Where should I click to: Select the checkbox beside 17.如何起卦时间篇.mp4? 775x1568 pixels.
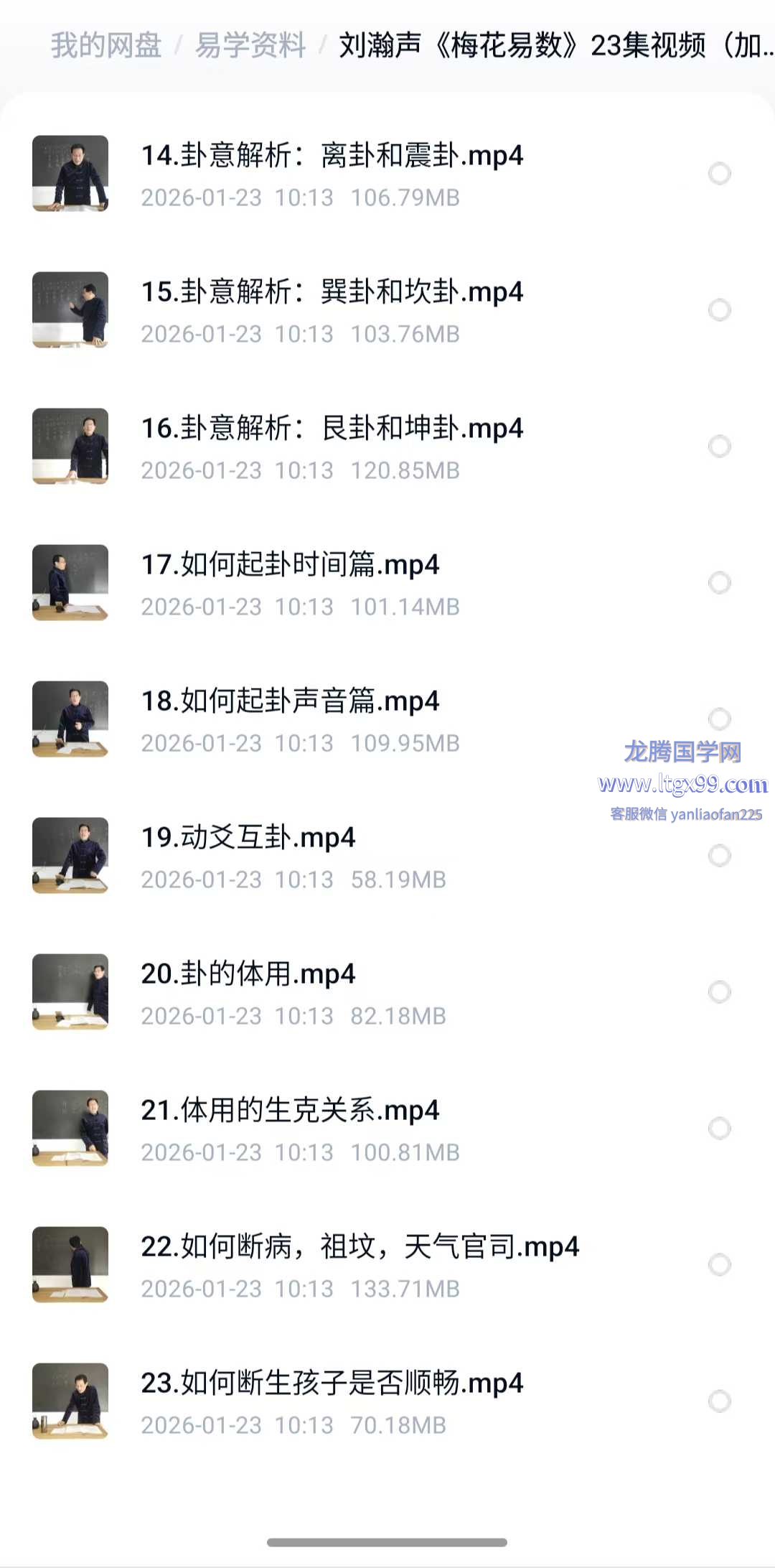(x=719, y=583)
